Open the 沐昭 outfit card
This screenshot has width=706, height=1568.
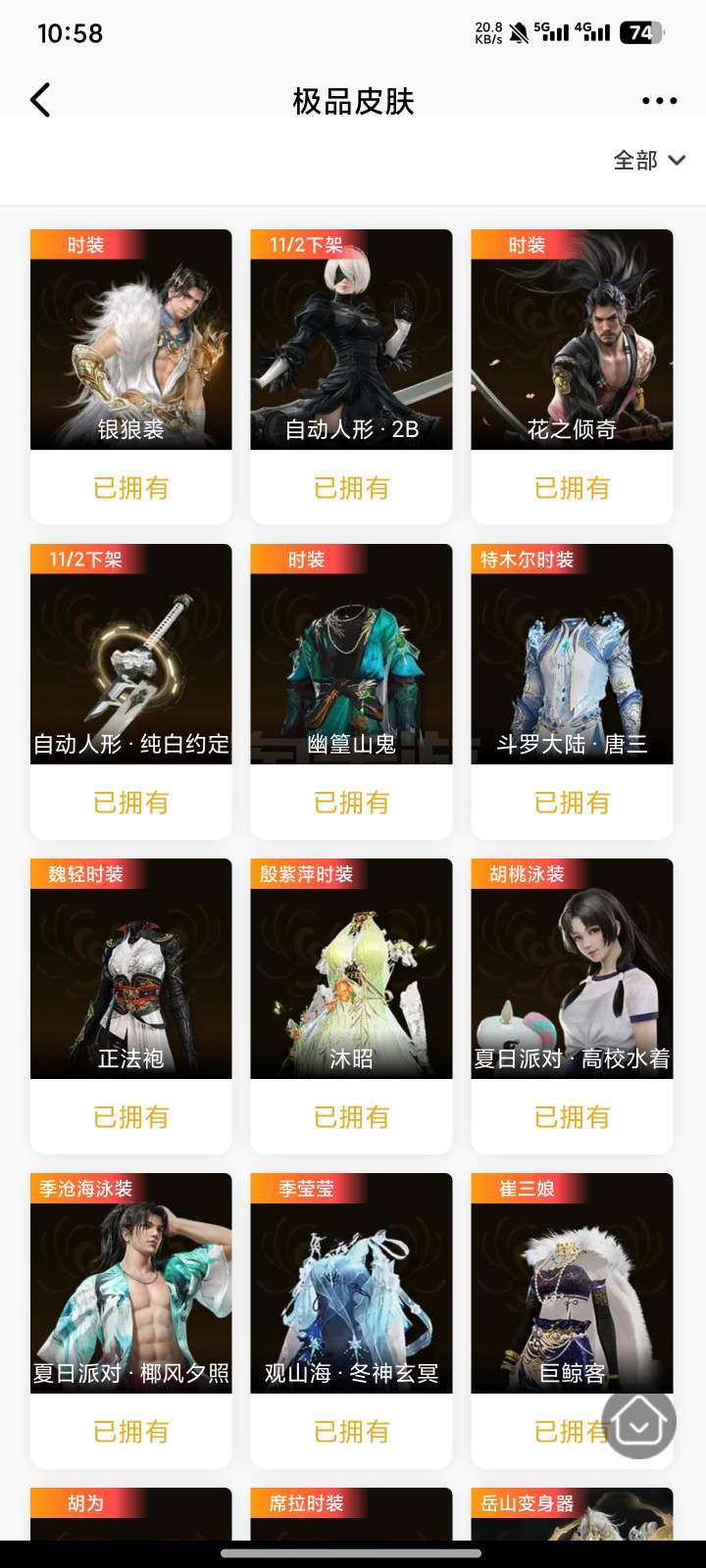[351, 1005]
